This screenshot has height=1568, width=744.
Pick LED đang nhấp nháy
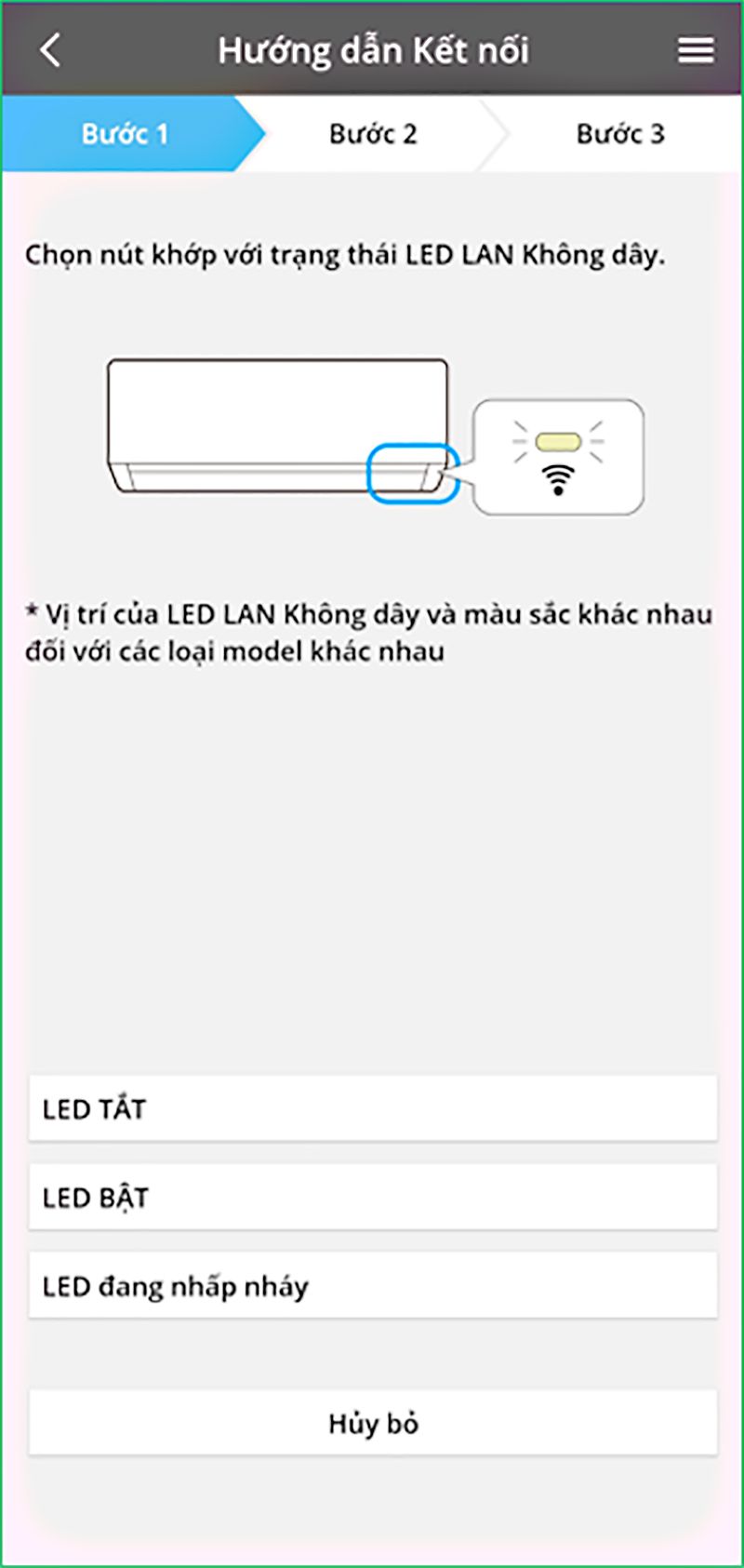coord(372,1285)
